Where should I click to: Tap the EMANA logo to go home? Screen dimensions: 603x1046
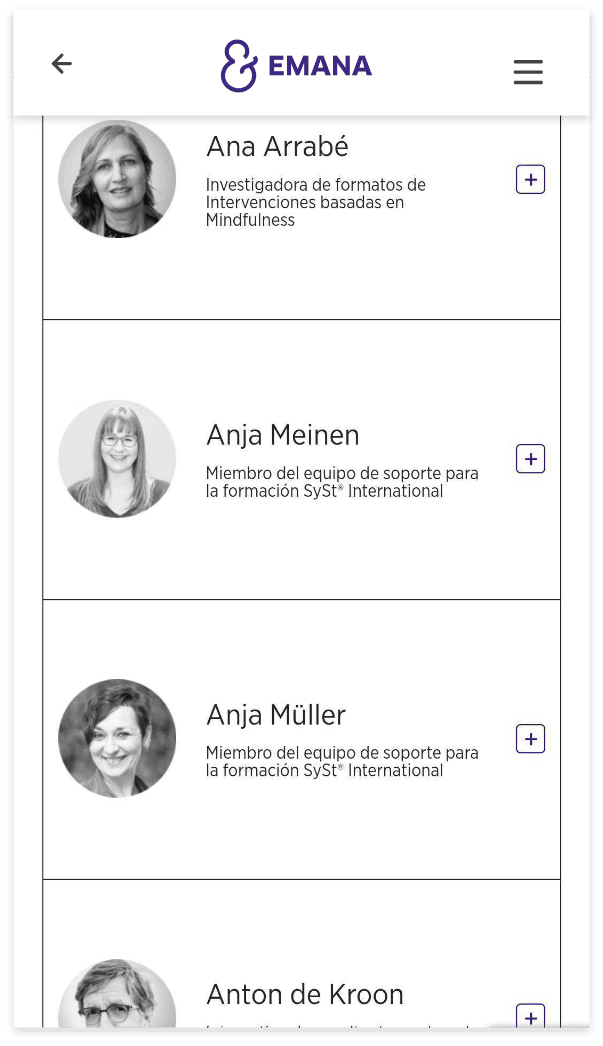click(296, 65)
